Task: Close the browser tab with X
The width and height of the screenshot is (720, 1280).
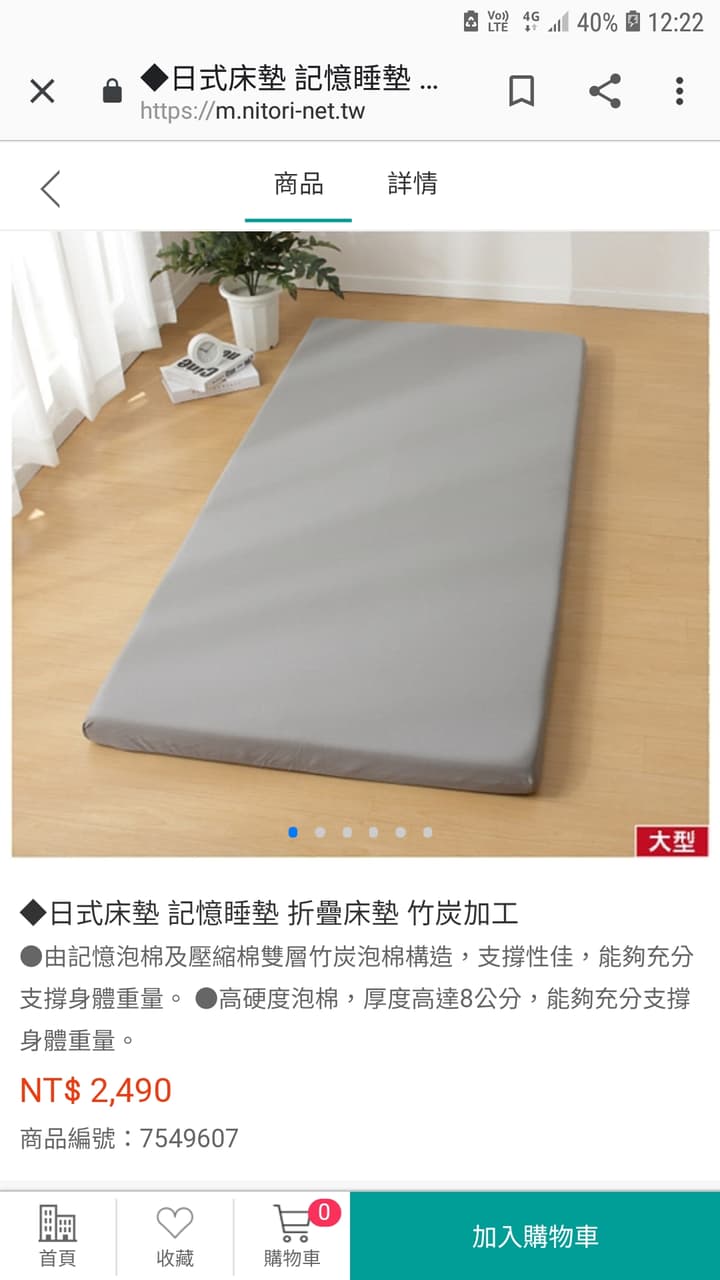Action: pos(42,92)
